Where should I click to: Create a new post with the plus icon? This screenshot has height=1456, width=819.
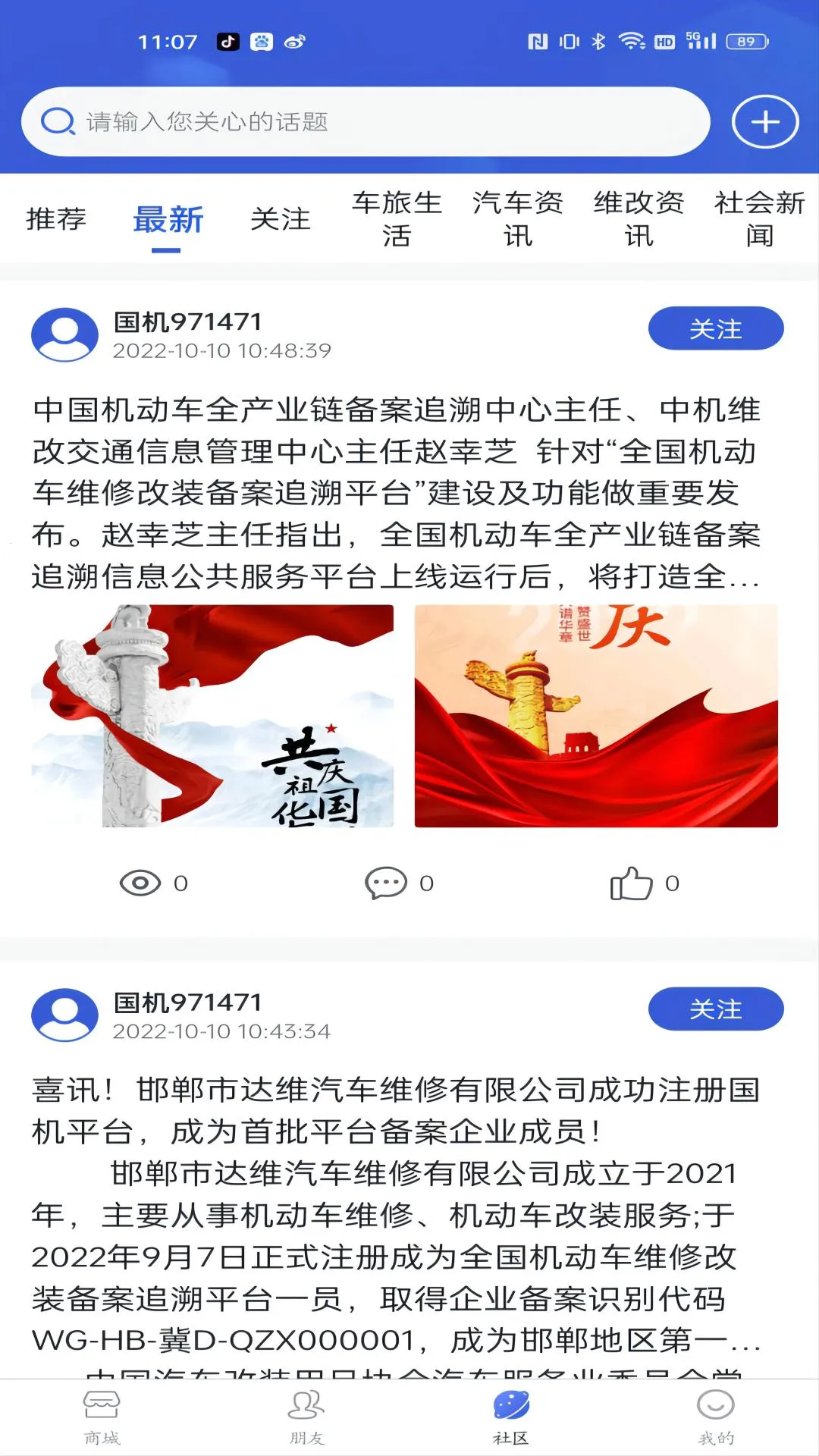tap(764, 122)
